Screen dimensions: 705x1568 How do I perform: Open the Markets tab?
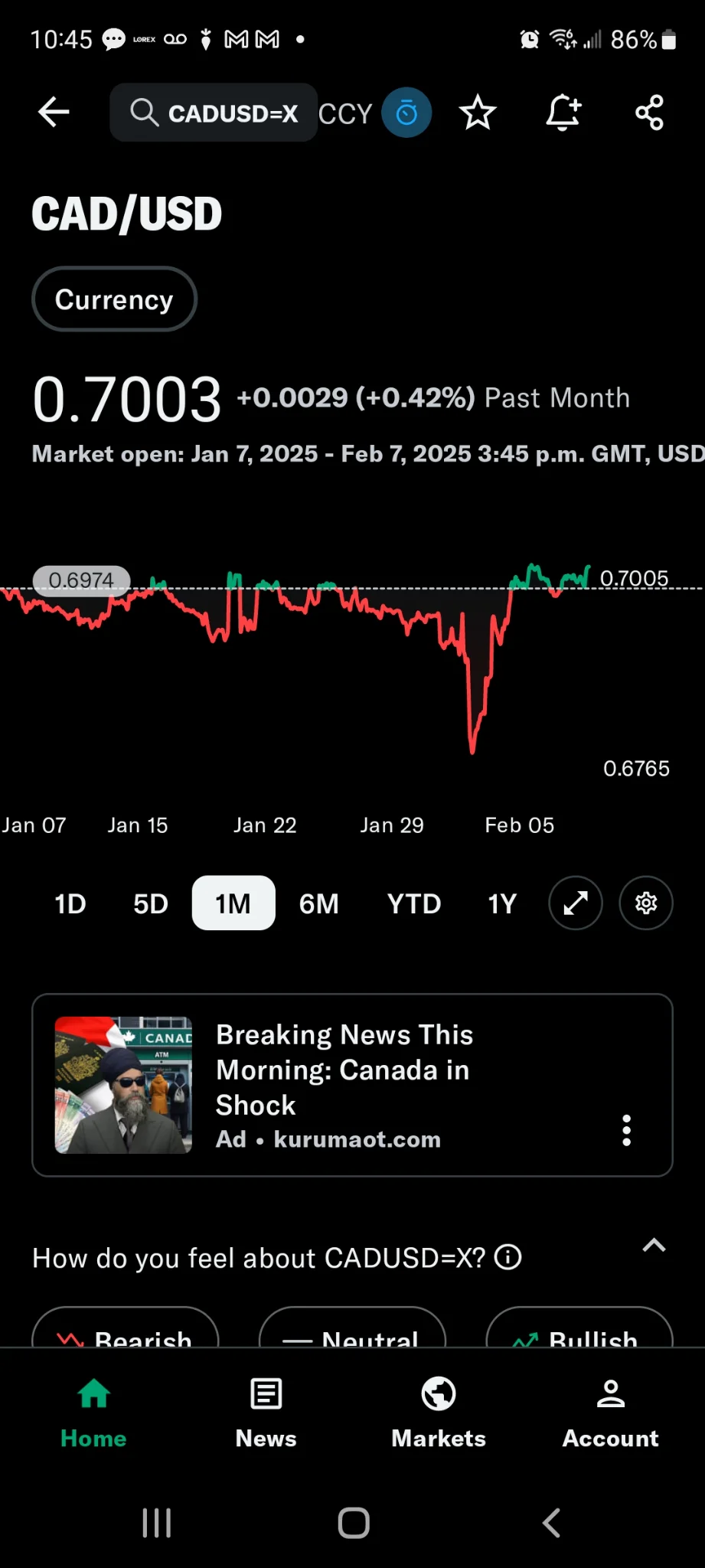pos(439,1413)
